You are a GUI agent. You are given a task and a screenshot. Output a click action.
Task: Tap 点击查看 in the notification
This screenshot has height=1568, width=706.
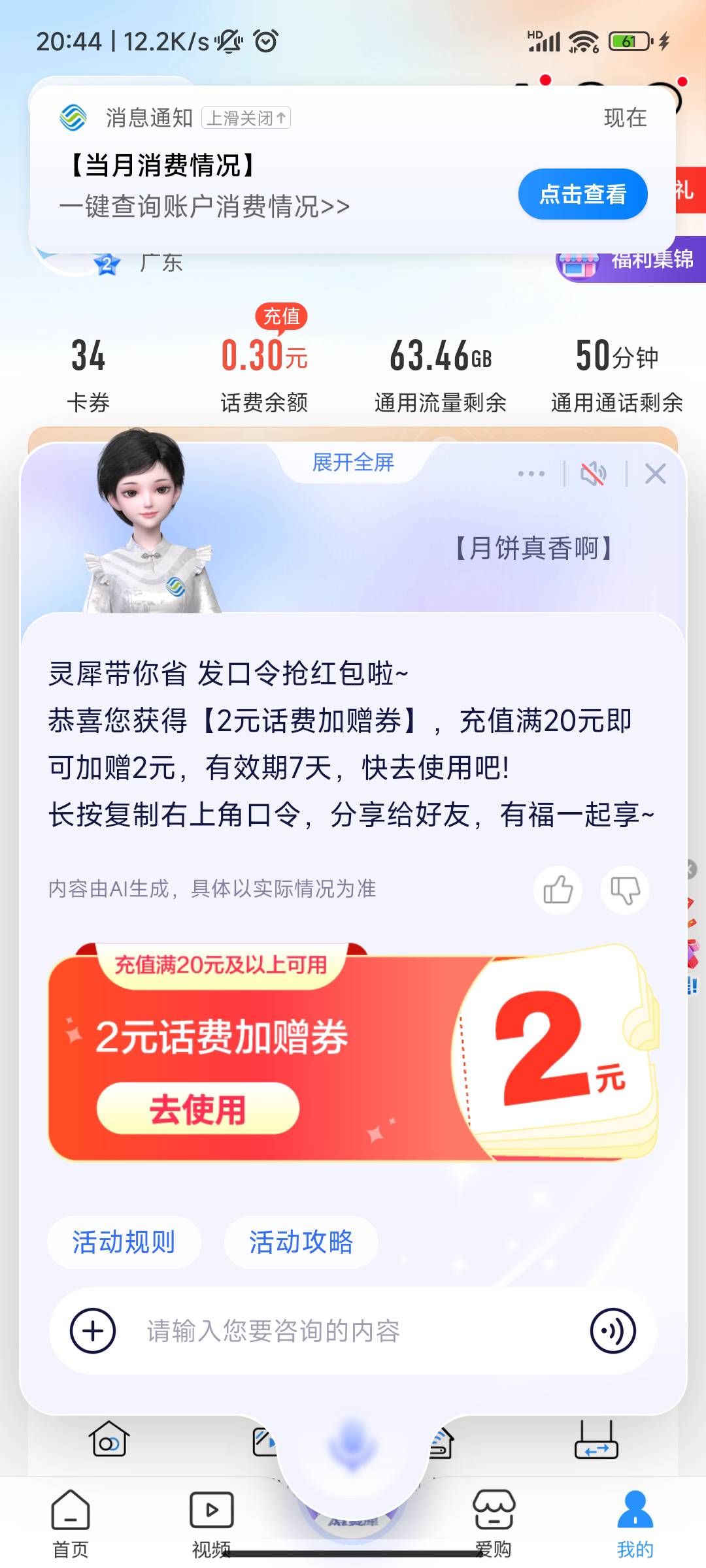coord(582,194)
